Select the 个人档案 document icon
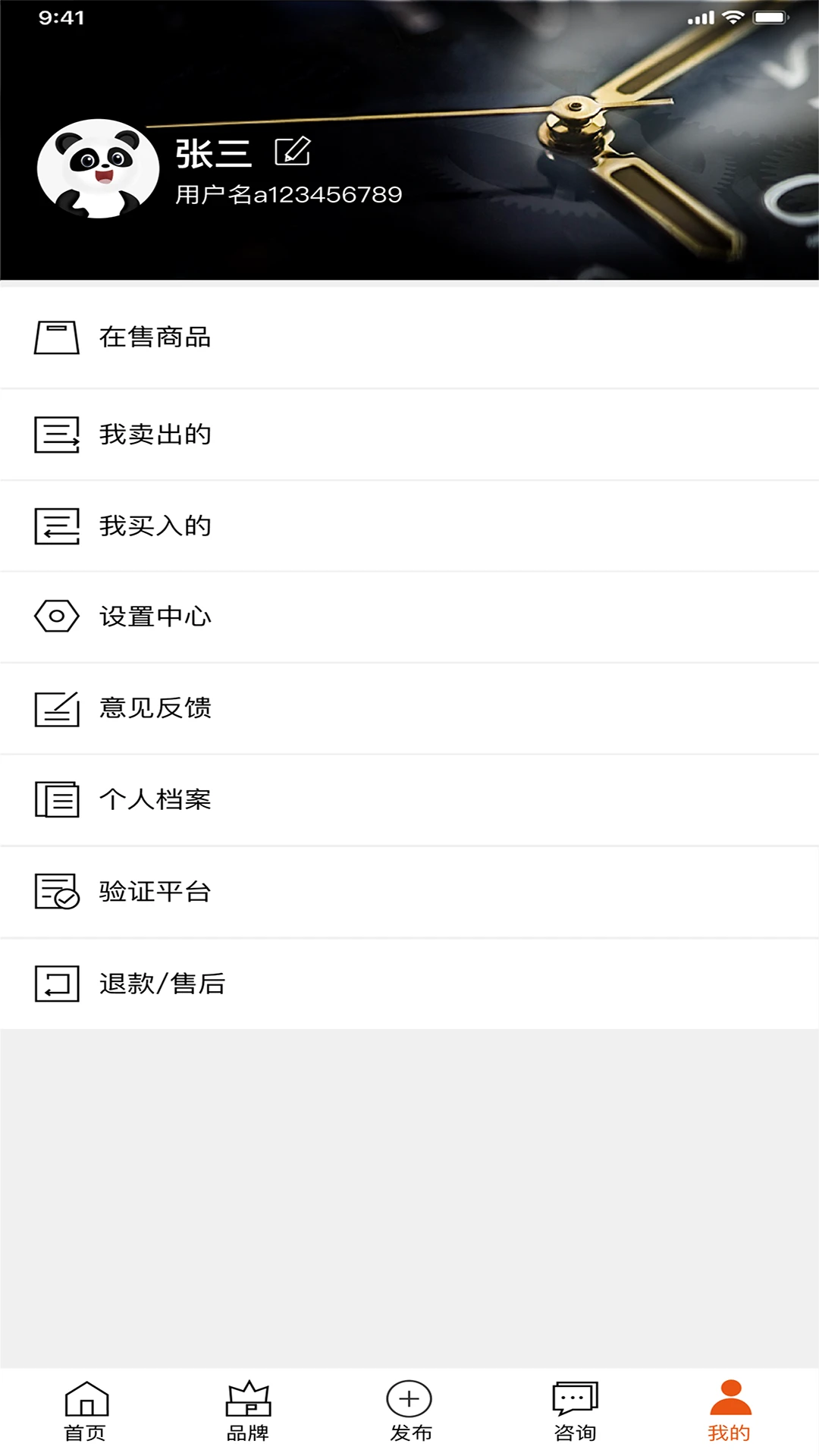The height and width of the screenshot is (1456, 819). (56, 800)
